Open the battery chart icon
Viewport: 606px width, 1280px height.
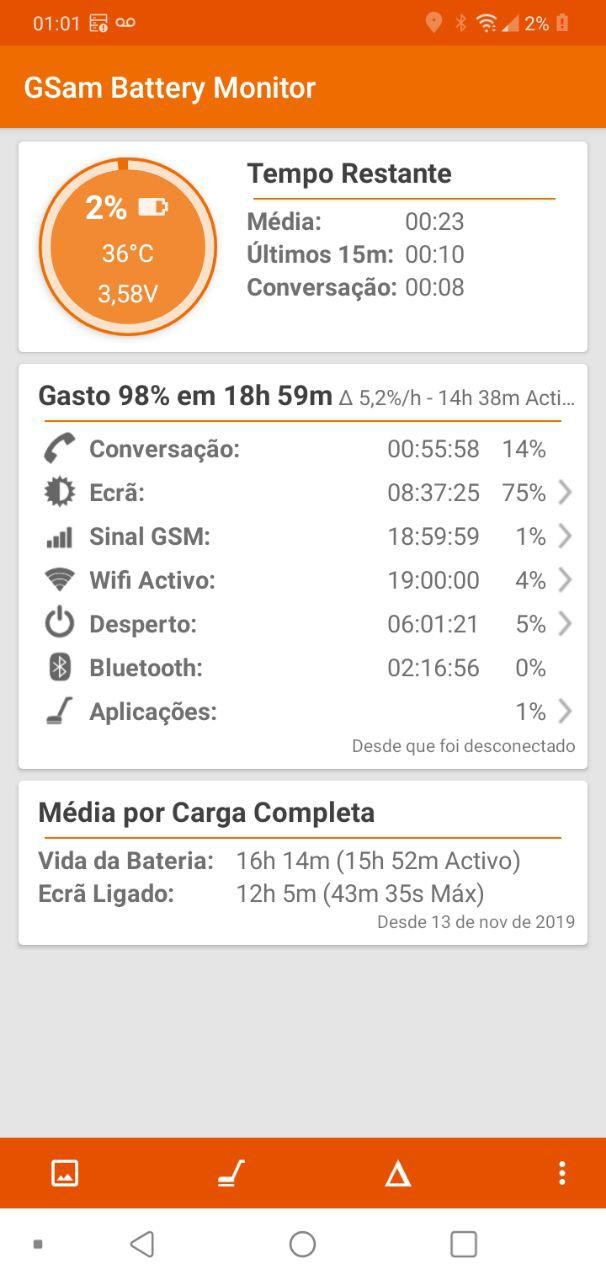point(65,1173)
